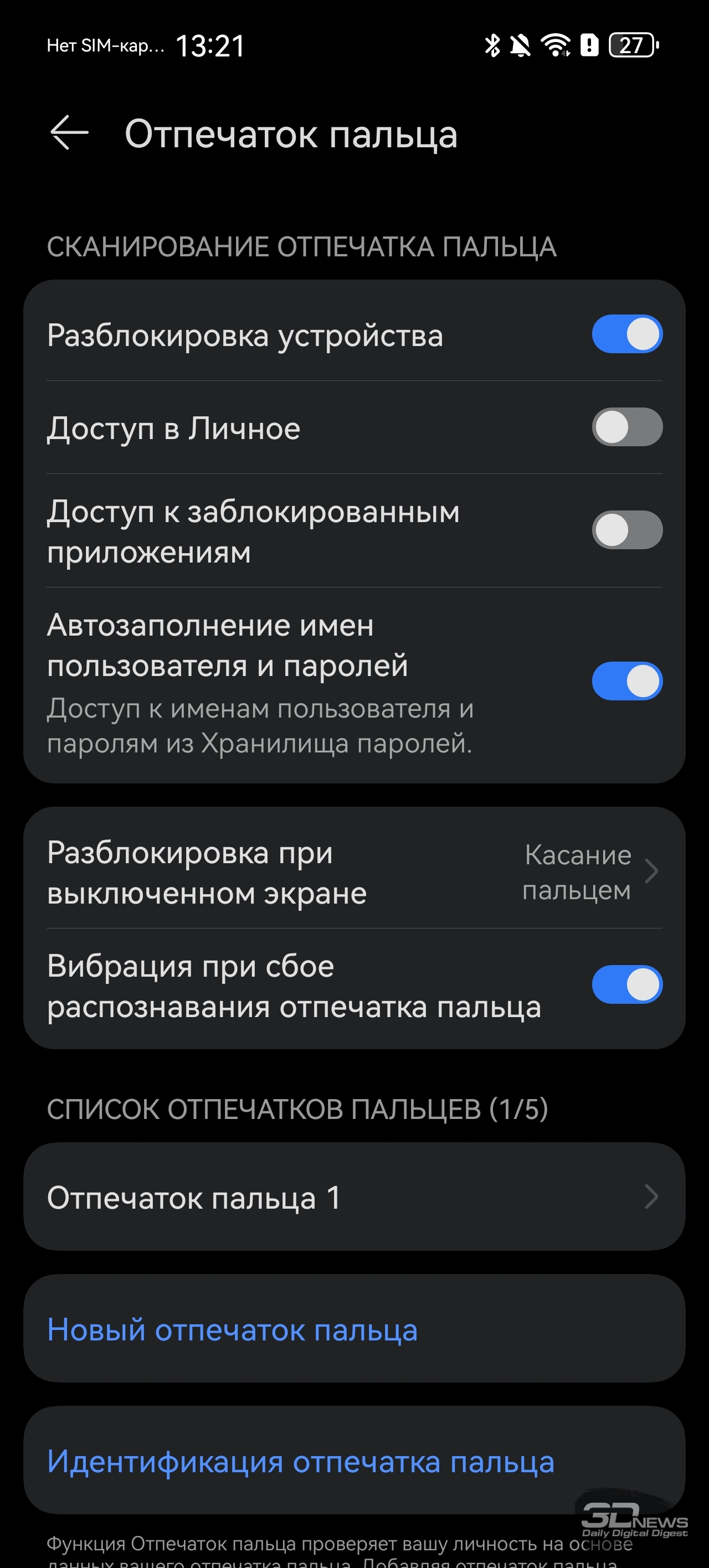Switch off Вибрация при сбое распознавания
709x1568 pixels.
click(627, 985)
